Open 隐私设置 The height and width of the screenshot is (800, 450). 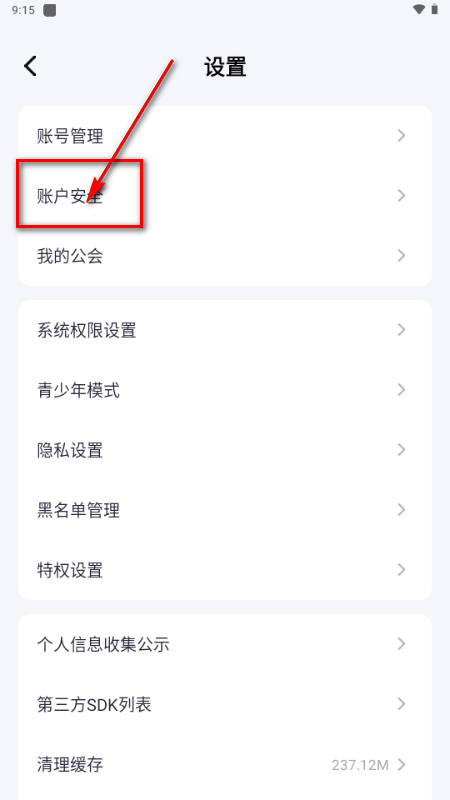tap(225, 450)
